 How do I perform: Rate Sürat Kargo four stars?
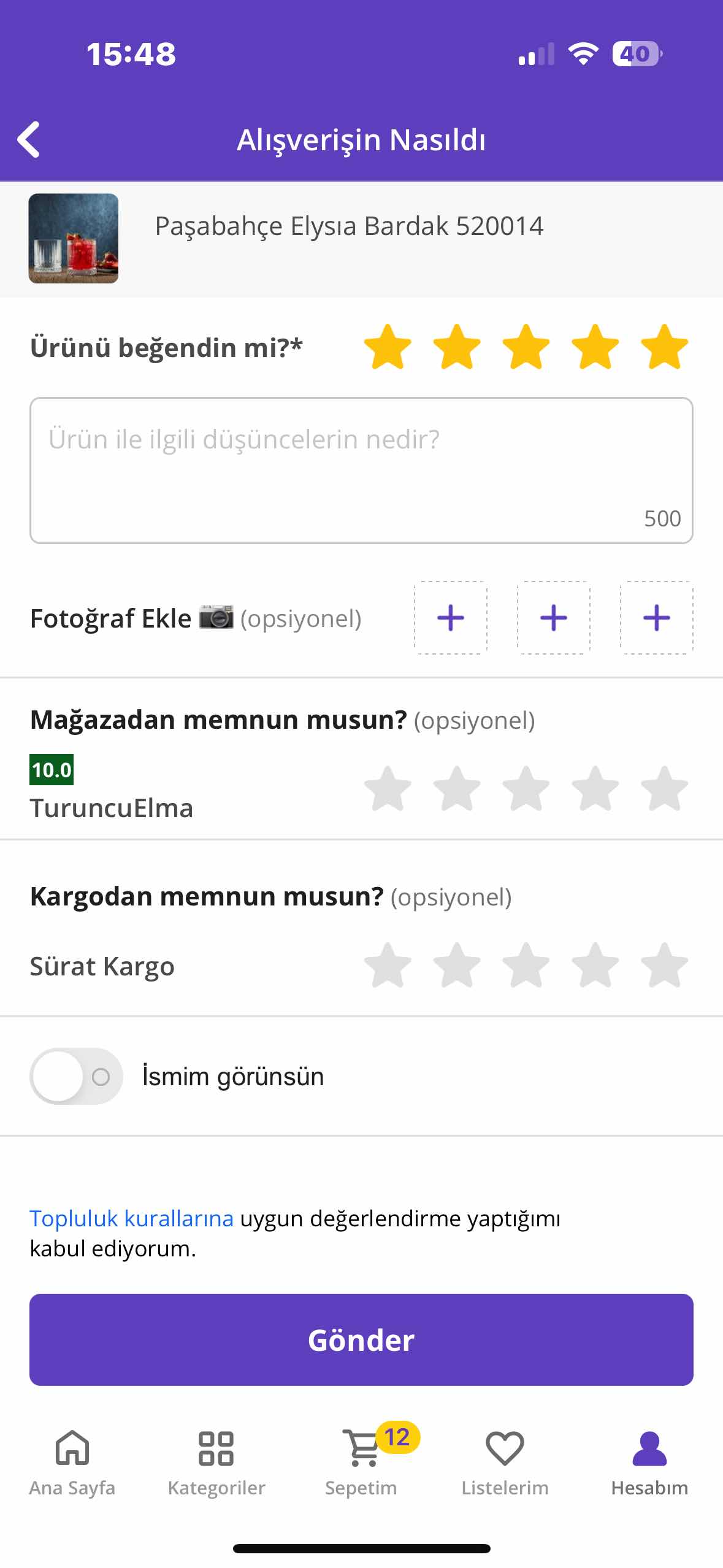595,966
